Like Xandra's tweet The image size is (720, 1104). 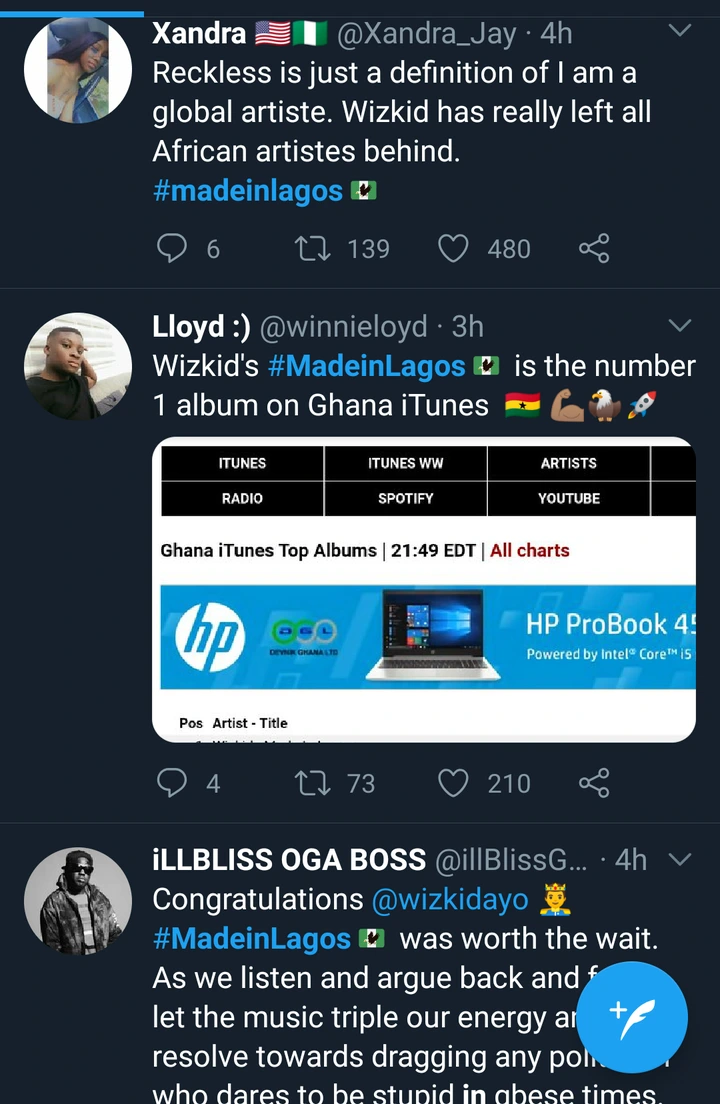(454, 248)
